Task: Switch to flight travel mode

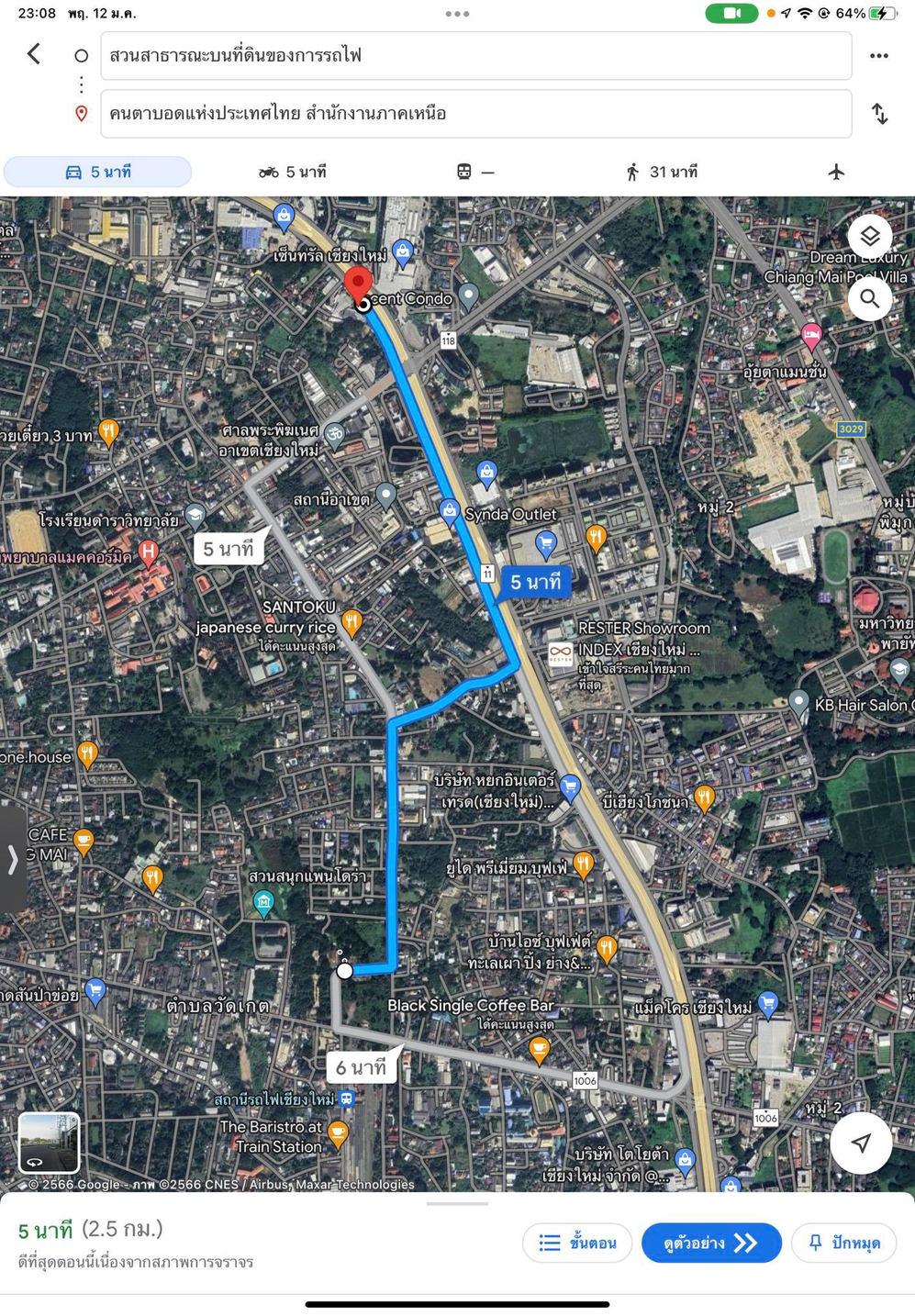Action: pyautogui.click(x=835, y=172)
